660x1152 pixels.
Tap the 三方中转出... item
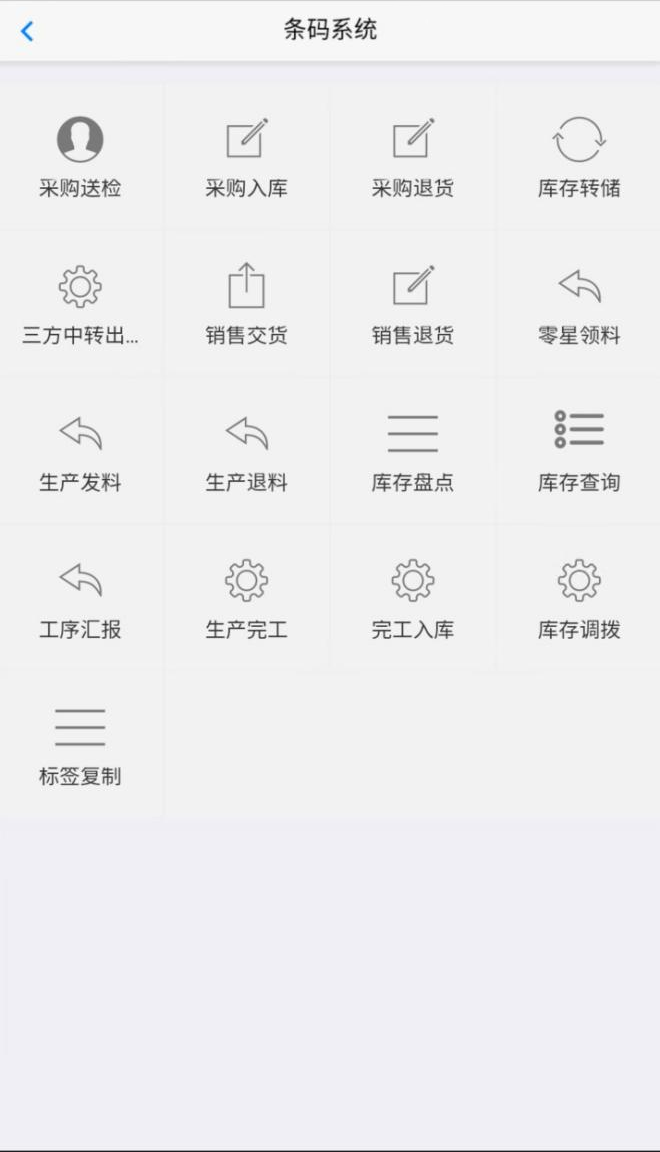(x=80, y=303)
